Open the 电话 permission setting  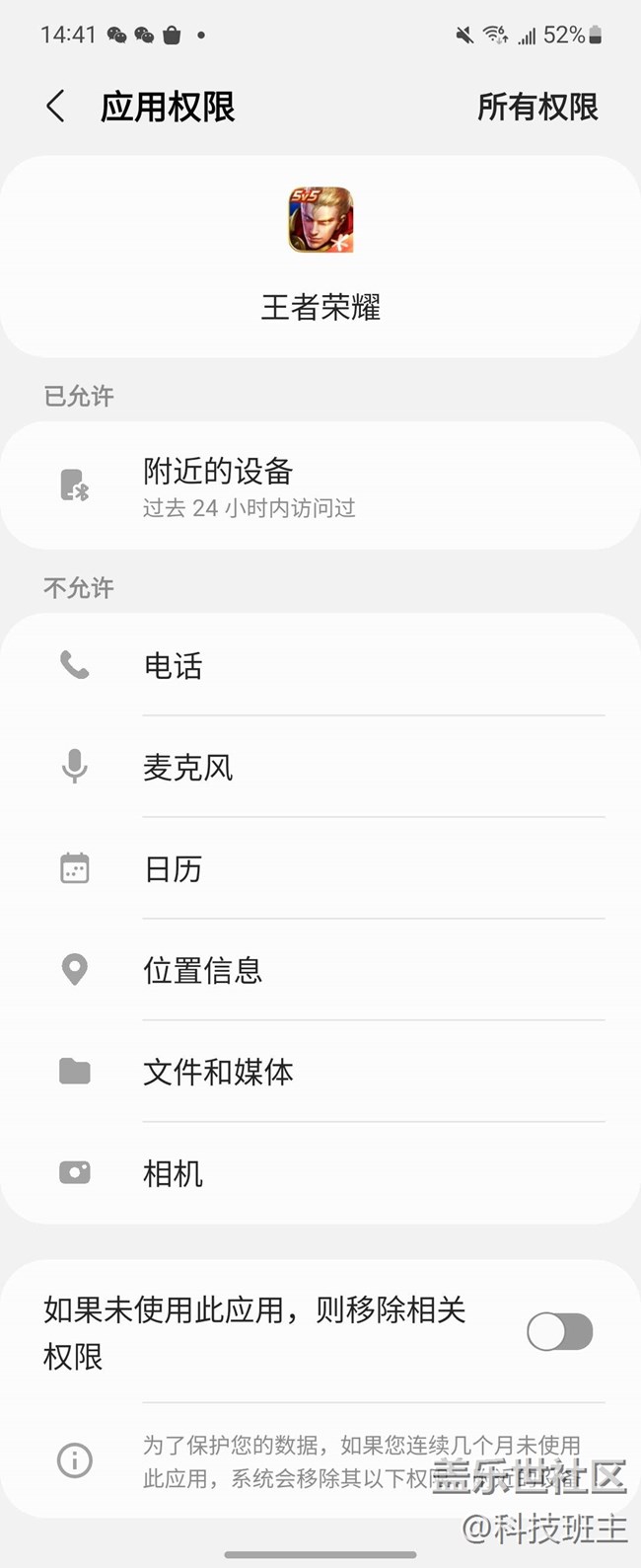pos(320,666)
